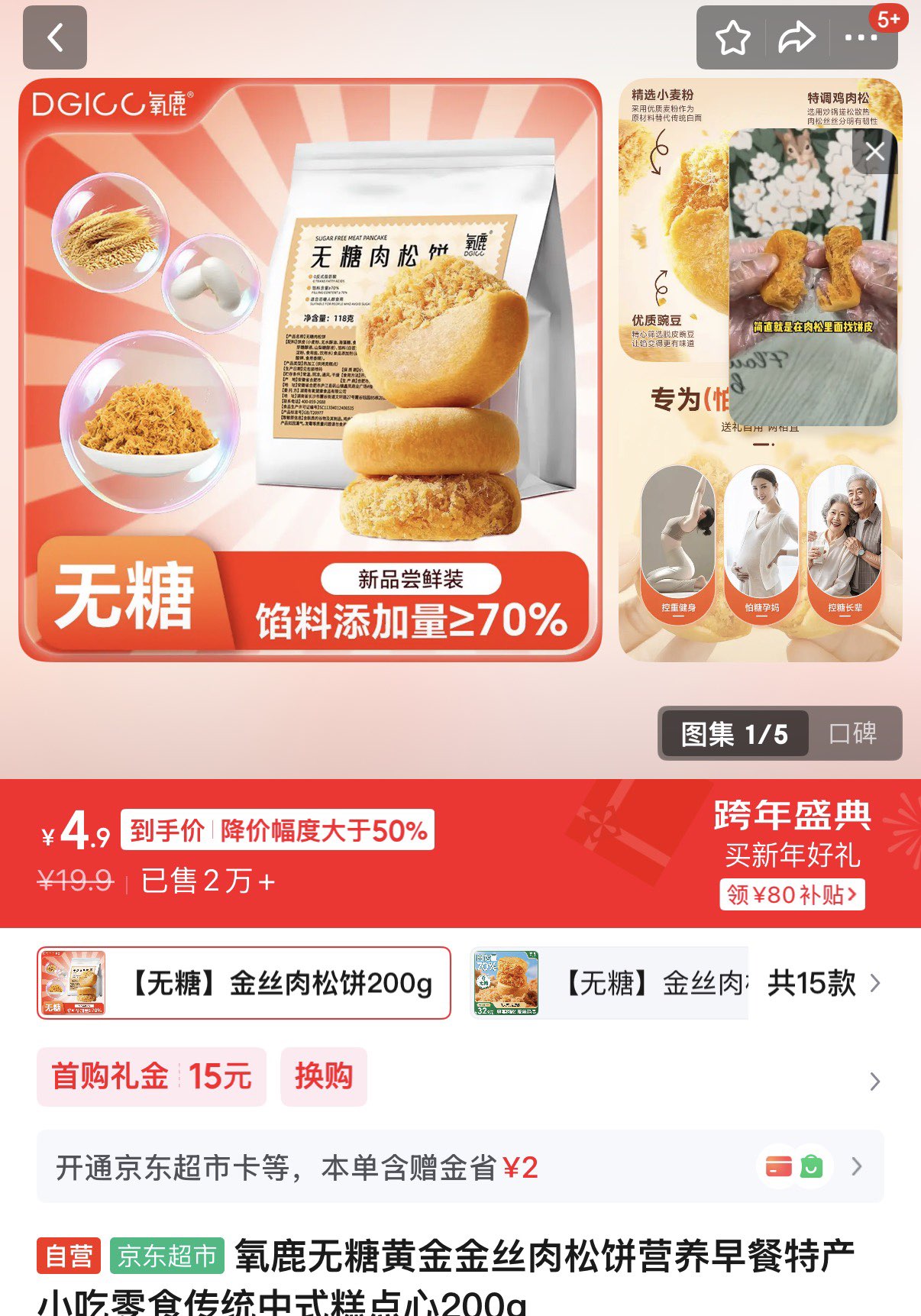The width and height of the screenshot is (921, 1316).
Task: Switch to the 口碑 tab
Action: (853, 733)
